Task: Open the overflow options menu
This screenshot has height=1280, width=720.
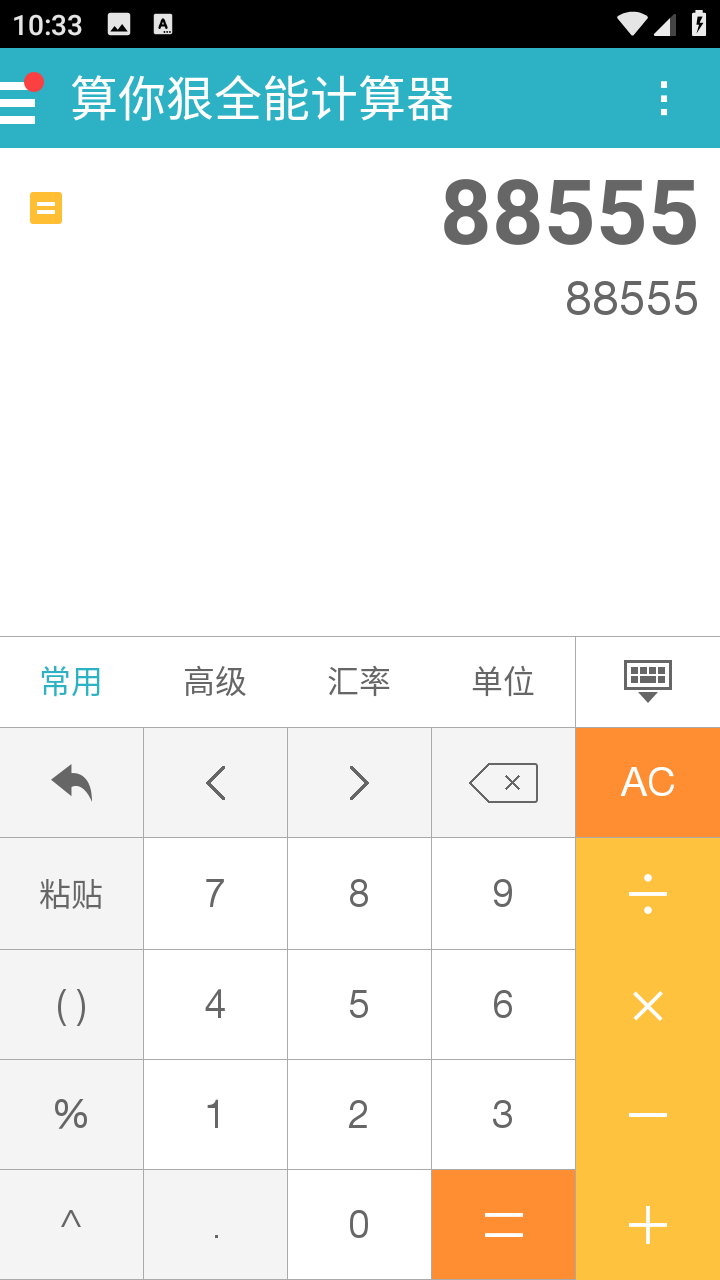Action: (663, 97)
